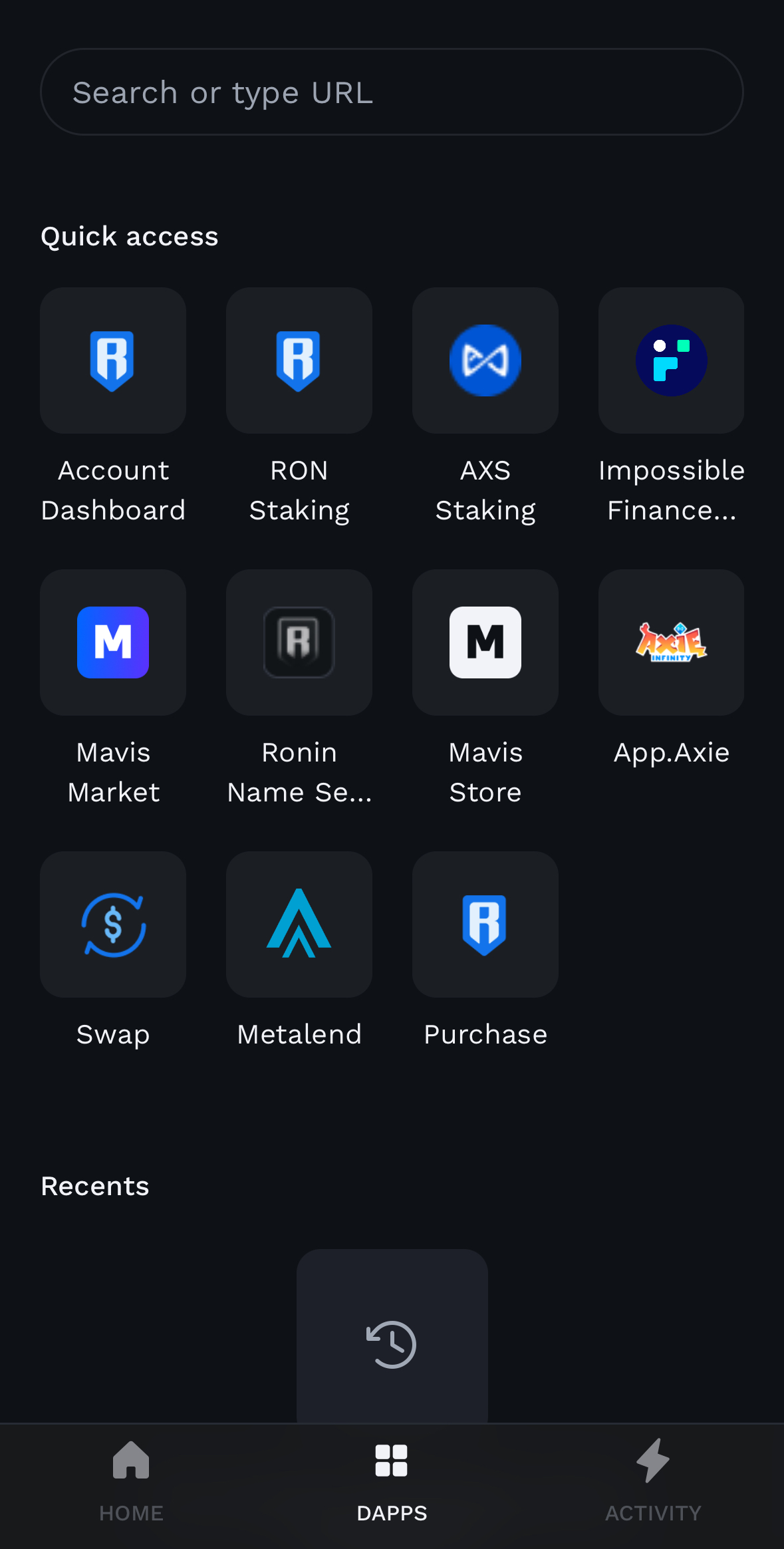Open the Swap dapp
Viewport: 784px width, 1549px height.
point(113,924)
